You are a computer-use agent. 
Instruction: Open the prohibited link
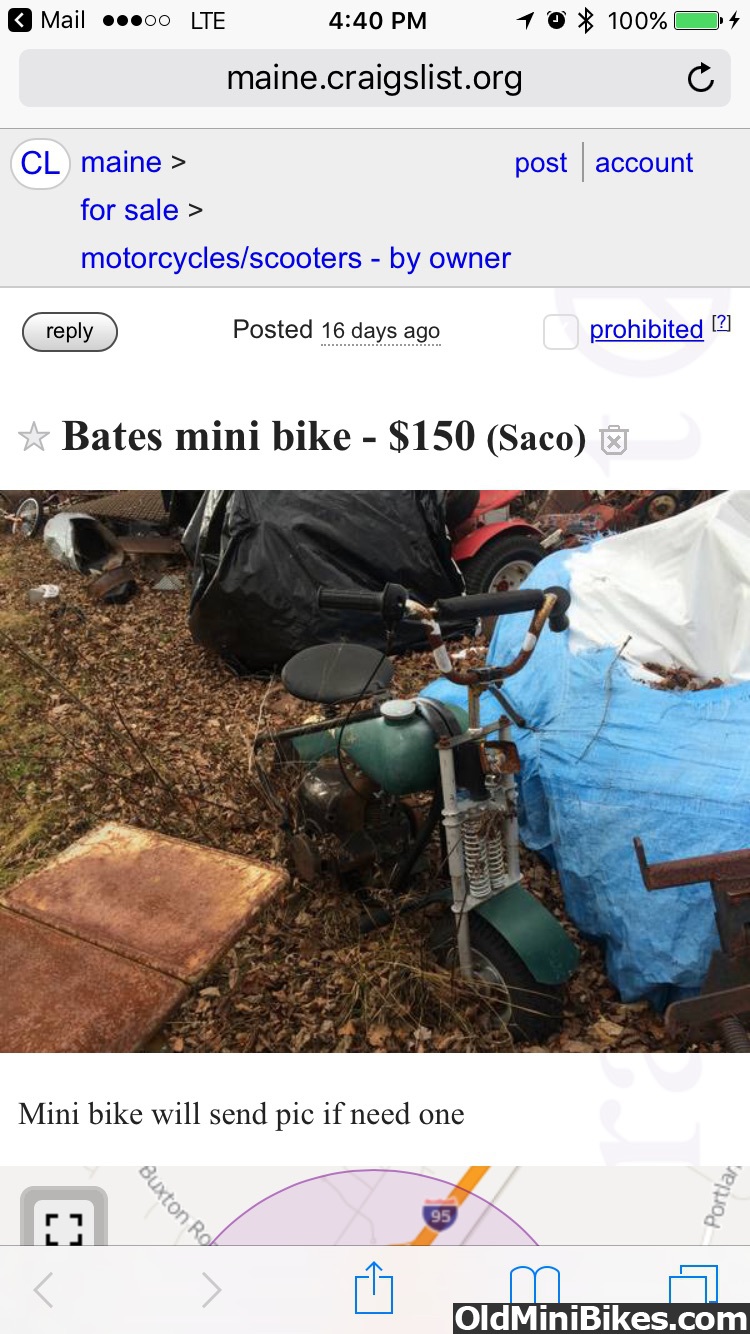(x=646, y=330)
